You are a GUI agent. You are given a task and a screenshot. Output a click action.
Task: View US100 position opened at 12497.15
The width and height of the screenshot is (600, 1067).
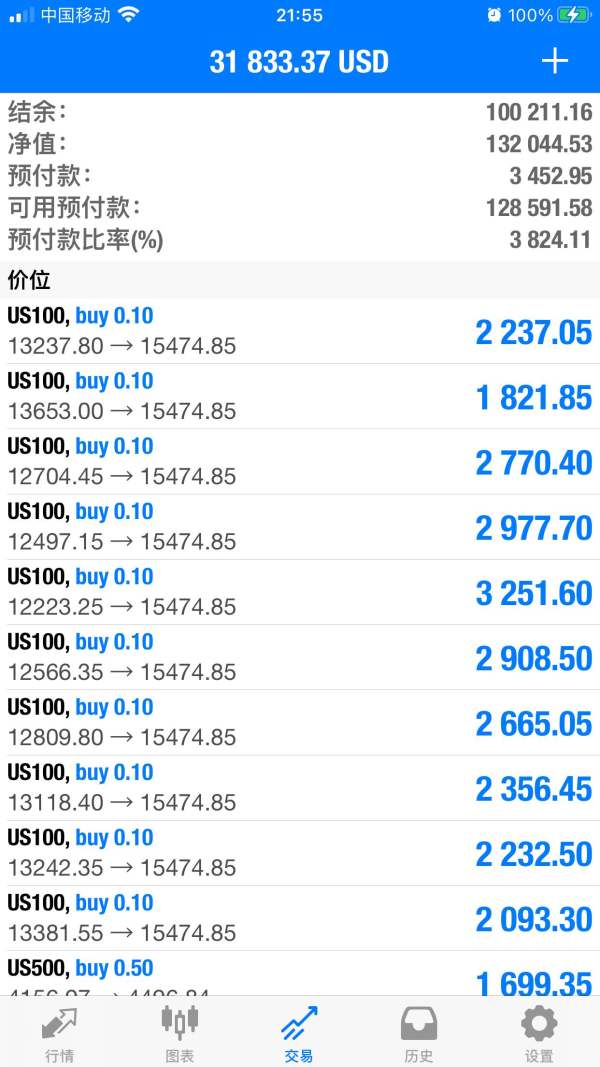point(300,526)
